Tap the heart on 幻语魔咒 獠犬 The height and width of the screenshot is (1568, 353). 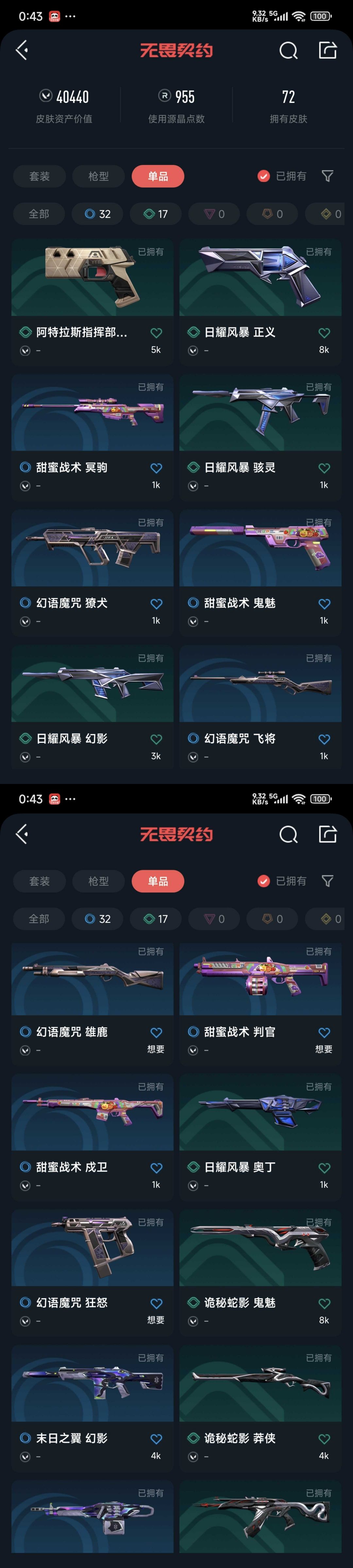pyautogui.click(x=156, y=604)
